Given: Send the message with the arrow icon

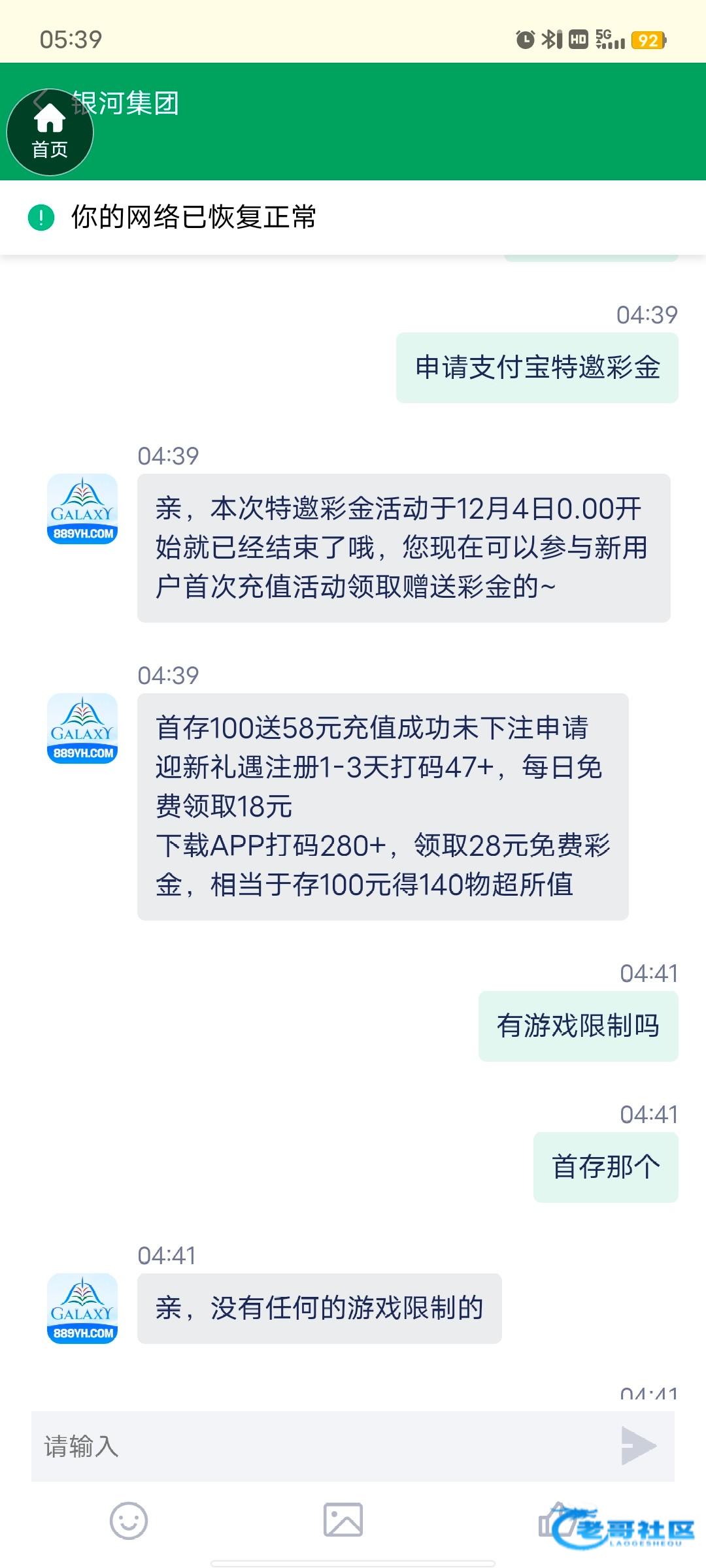Looking at the screenshot, I should click(x=638, y=1446).
